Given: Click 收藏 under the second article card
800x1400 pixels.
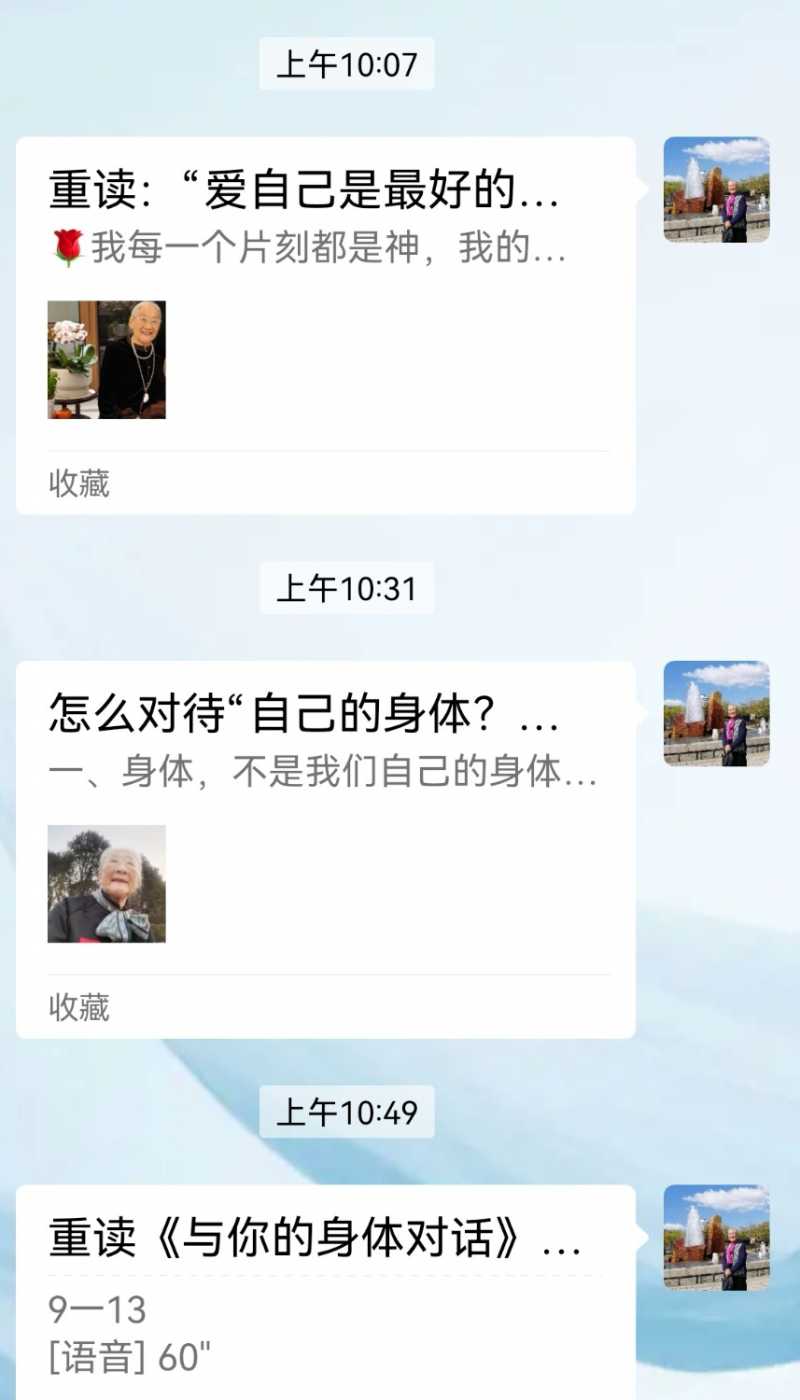Looking at the screenshot, I should [79, 1008].
